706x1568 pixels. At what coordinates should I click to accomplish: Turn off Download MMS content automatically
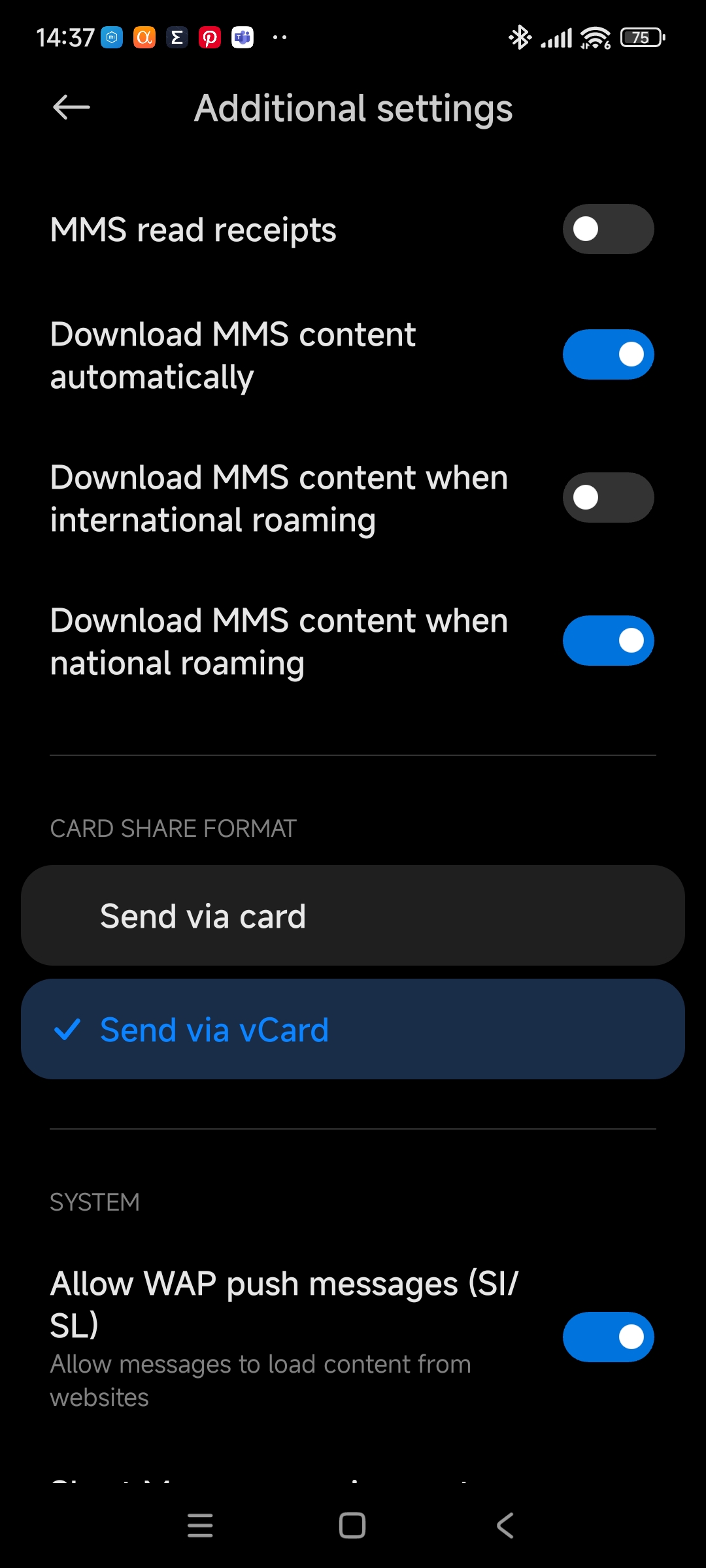click(608, 355)
